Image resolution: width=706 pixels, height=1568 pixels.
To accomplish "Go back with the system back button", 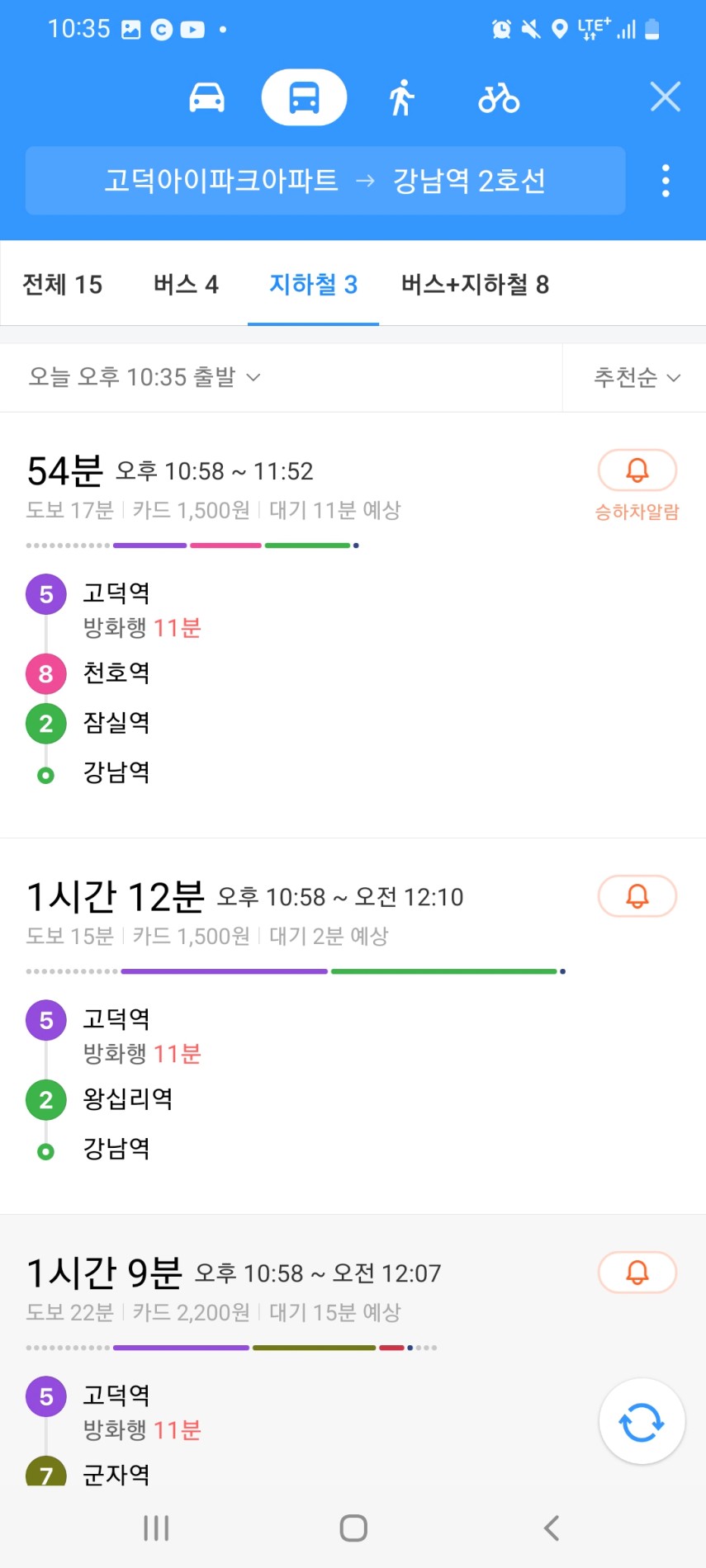I will coord(552,1528).
